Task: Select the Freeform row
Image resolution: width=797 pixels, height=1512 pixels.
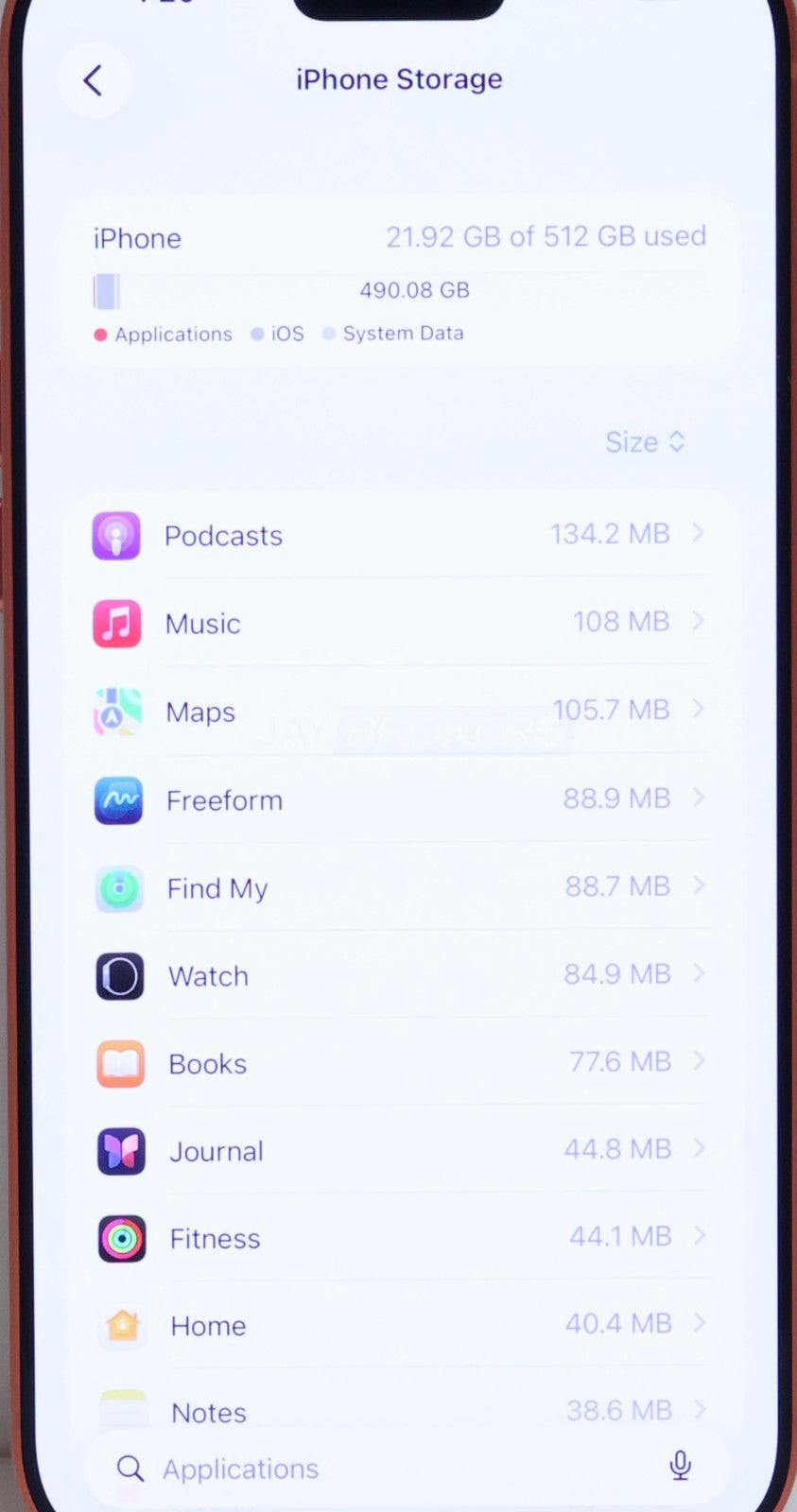Action: 401,799
